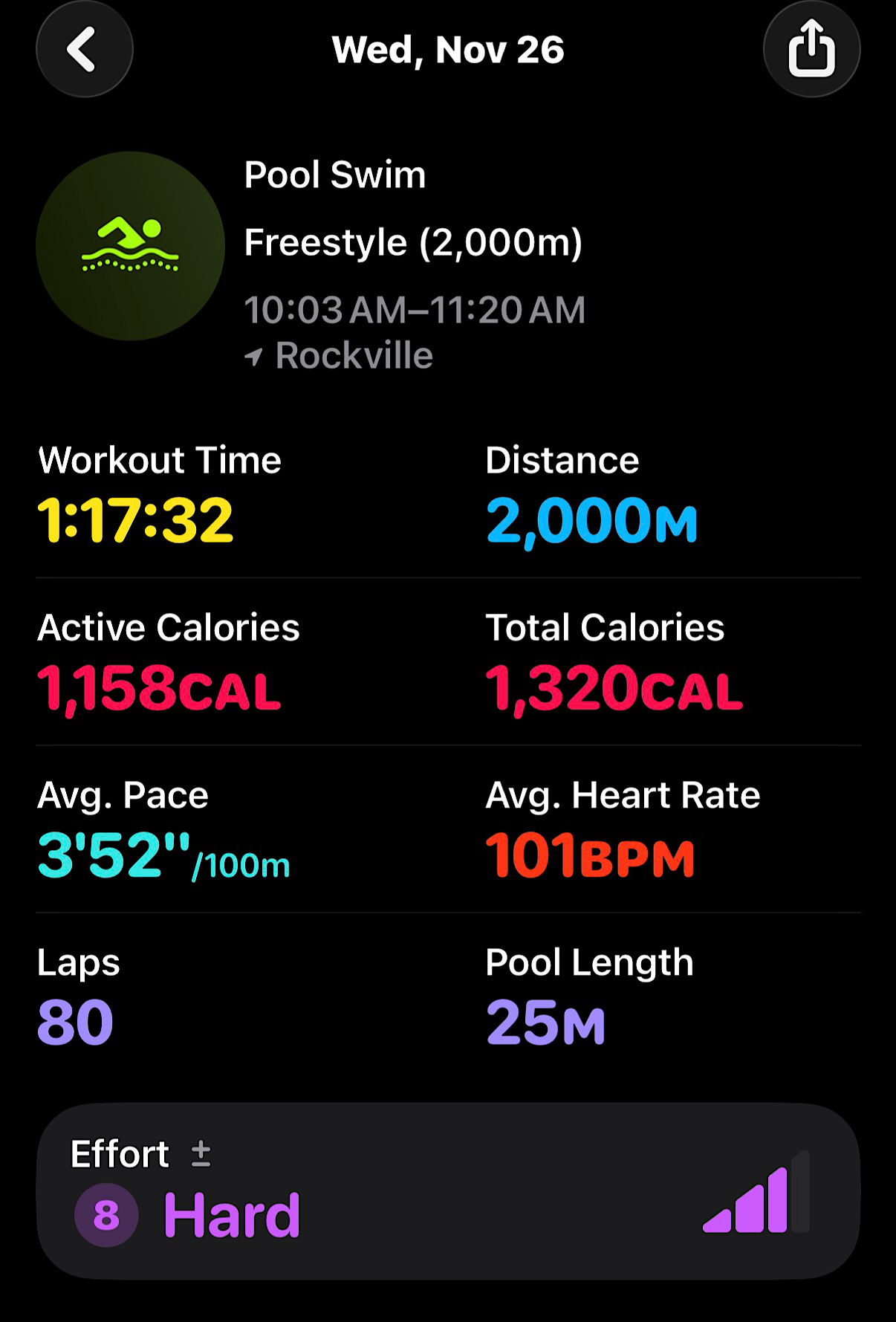Share this Pool Swim workout
This screenshot has height=1322, width=896.
click(811, 50)
